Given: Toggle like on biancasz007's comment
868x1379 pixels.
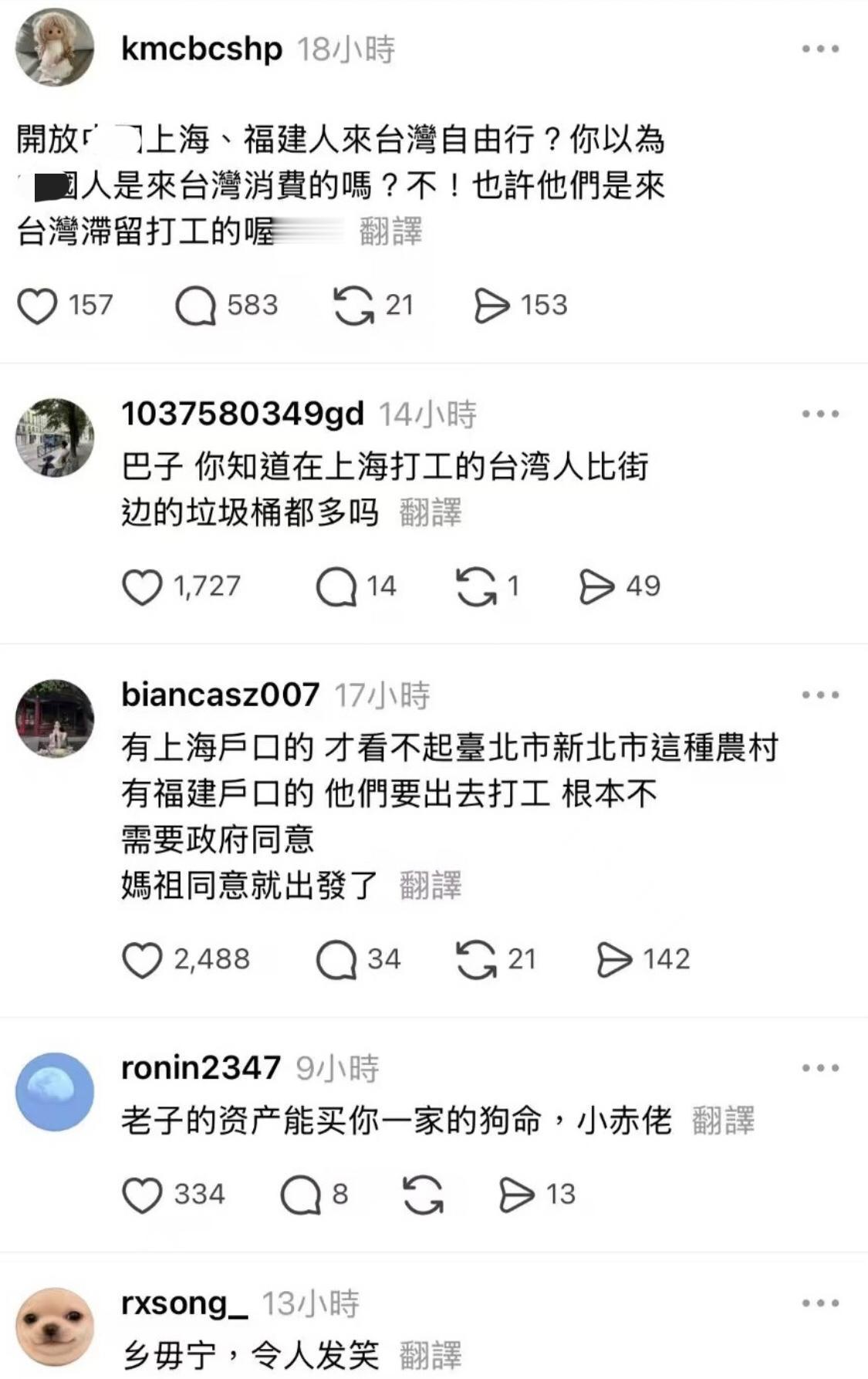Looking at the screenshot, I should 143,960.
